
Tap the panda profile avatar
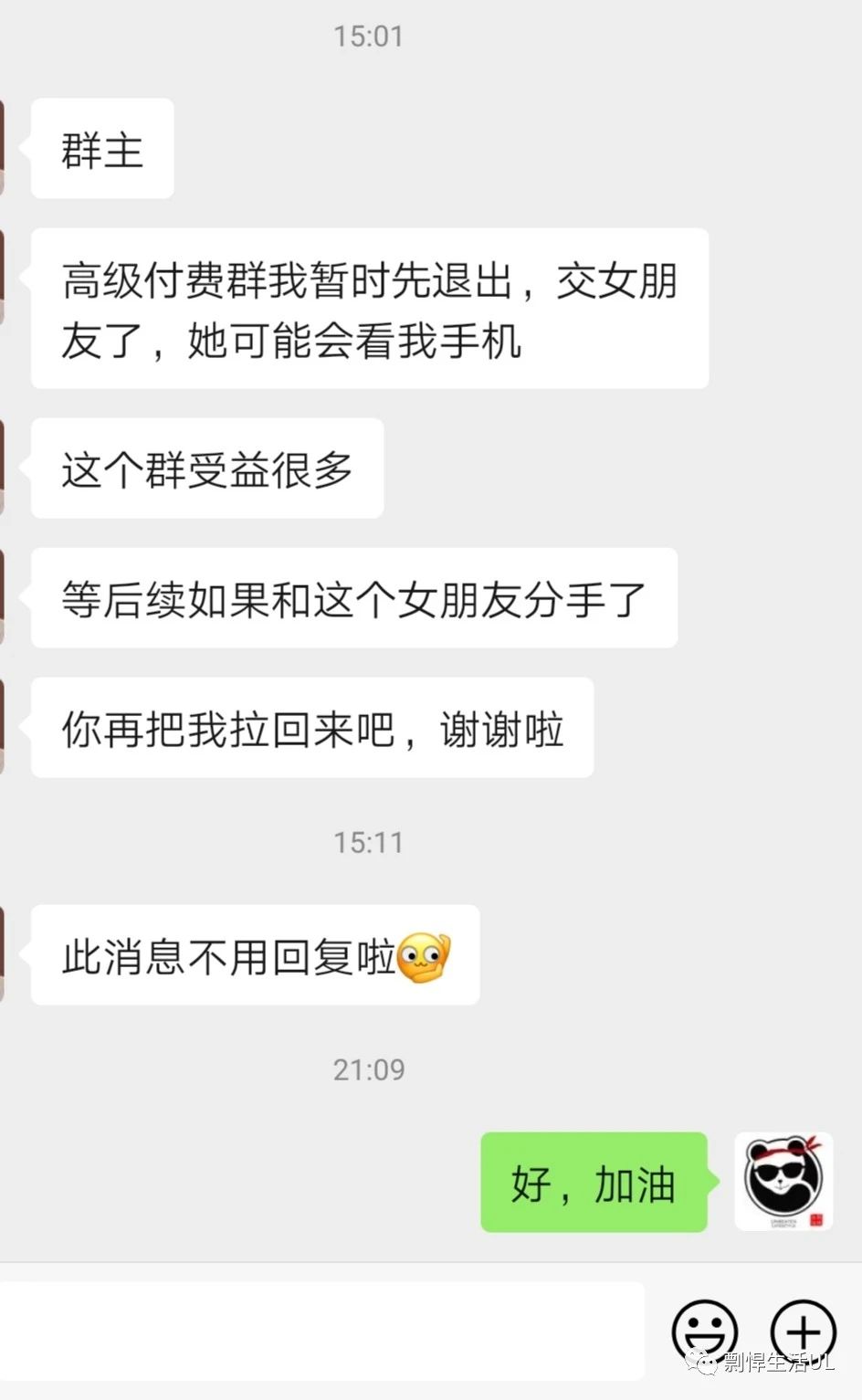[783, 1182]
